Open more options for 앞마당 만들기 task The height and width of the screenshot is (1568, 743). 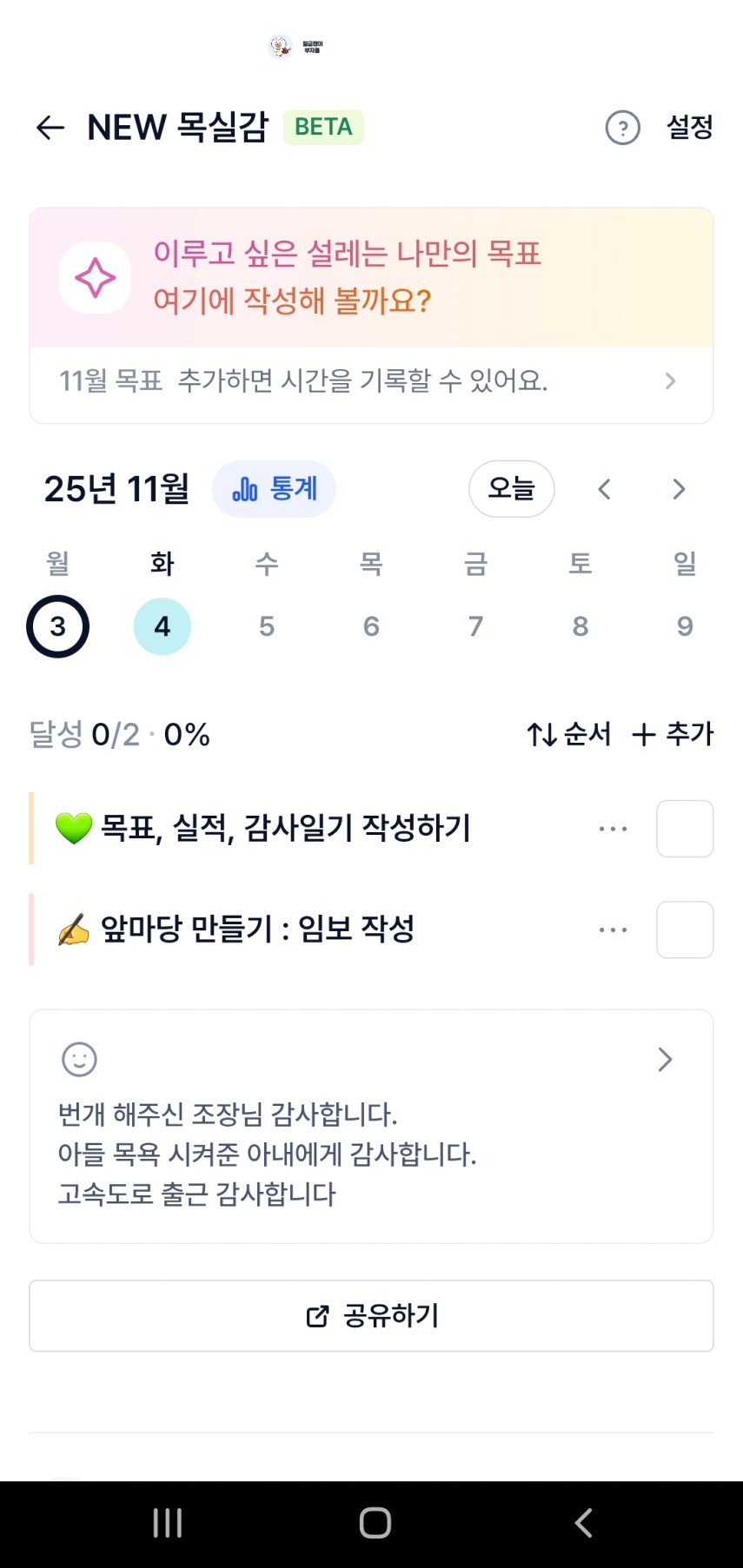click(x=613, y=930)
